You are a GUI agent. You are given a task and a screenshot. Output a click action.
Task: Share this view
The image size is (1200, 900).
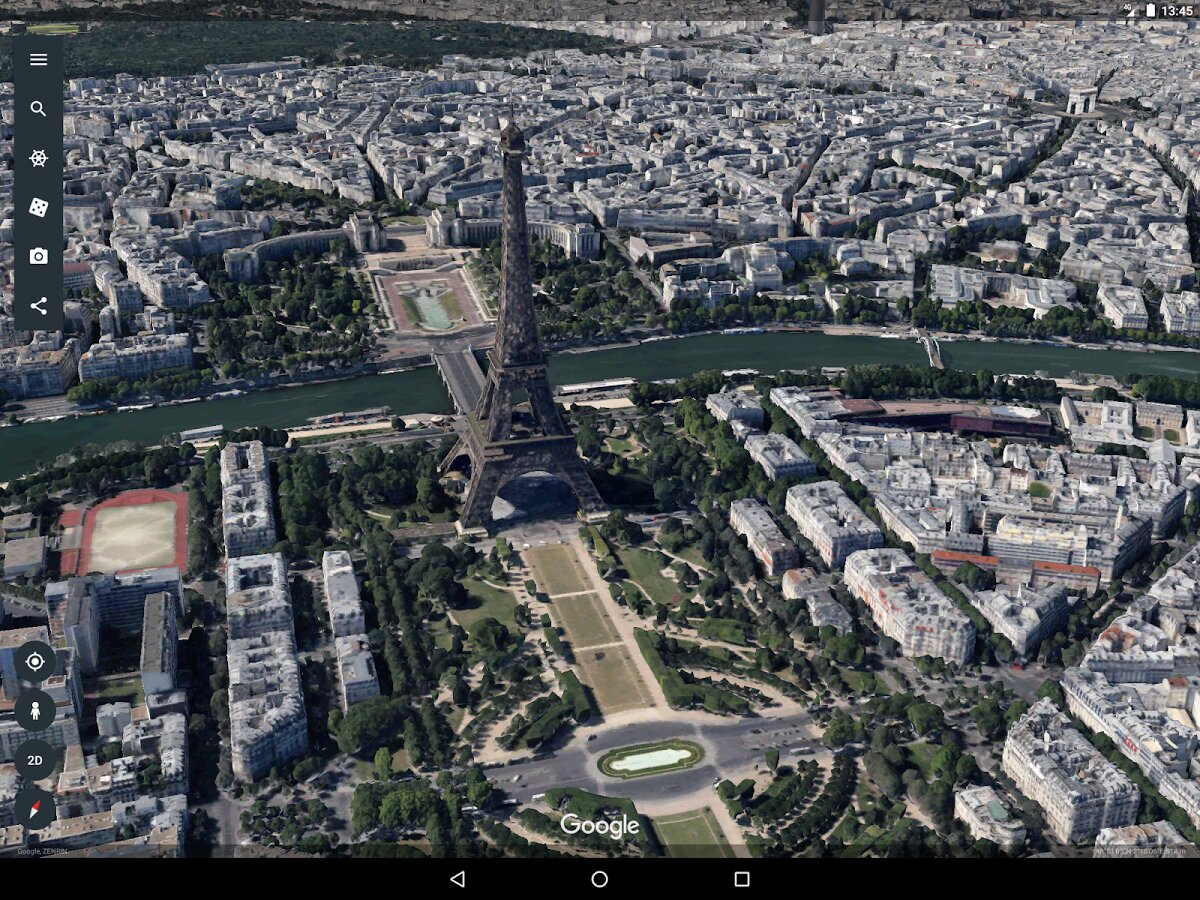click(x=38, y=306)
